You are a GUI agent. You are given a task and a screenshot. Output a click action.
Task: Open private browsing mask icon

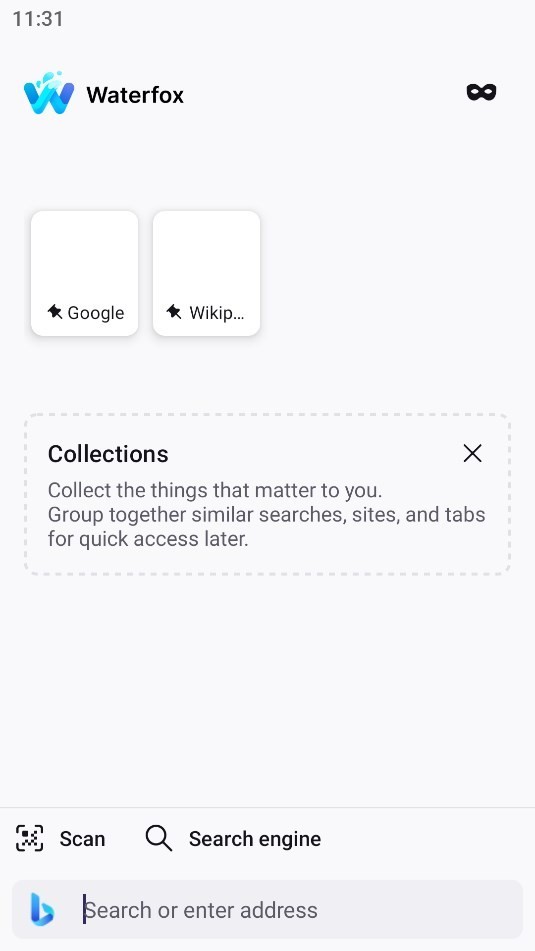click(x=481, y=92)
